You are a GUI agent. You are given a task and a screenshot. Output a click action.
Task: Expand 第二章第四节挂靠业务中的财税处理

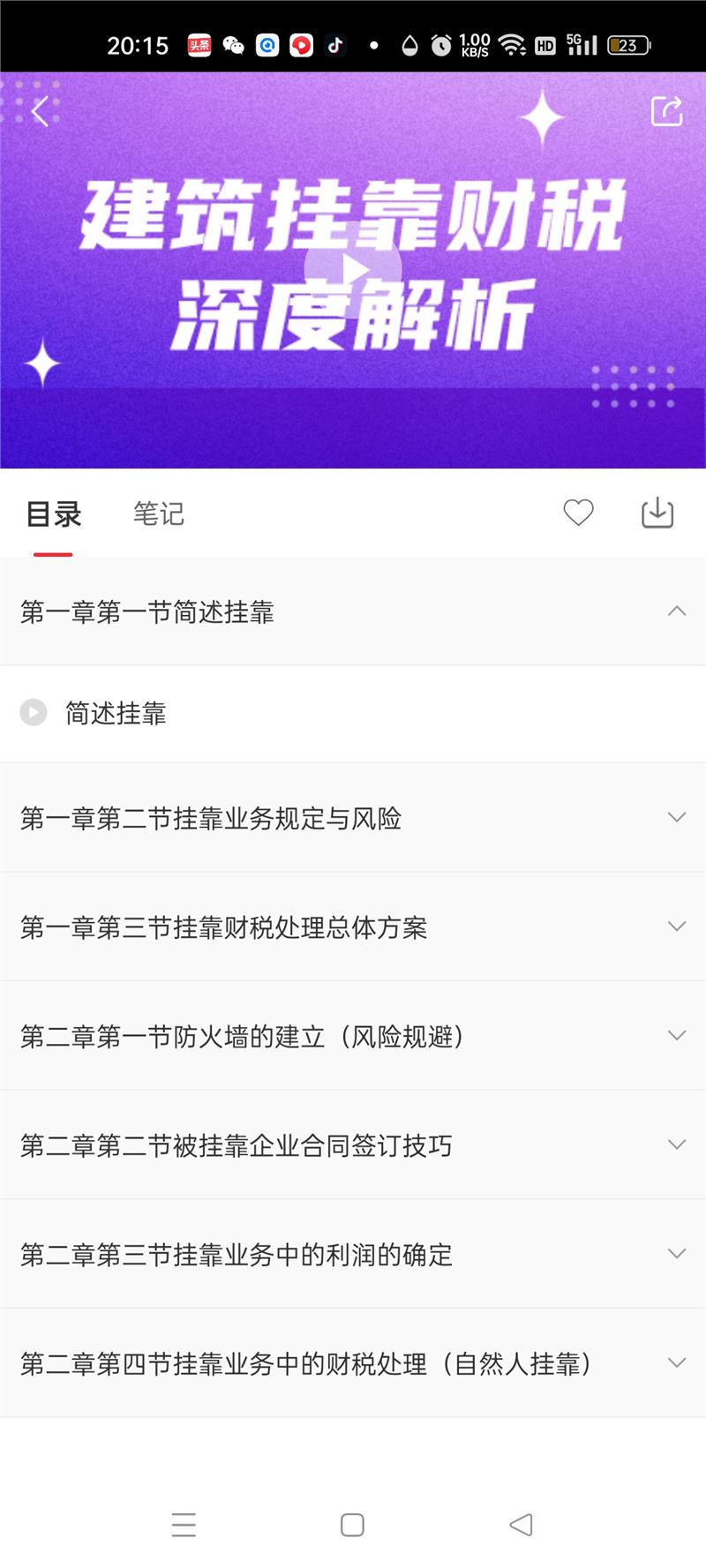click(x=677, y=1362)
